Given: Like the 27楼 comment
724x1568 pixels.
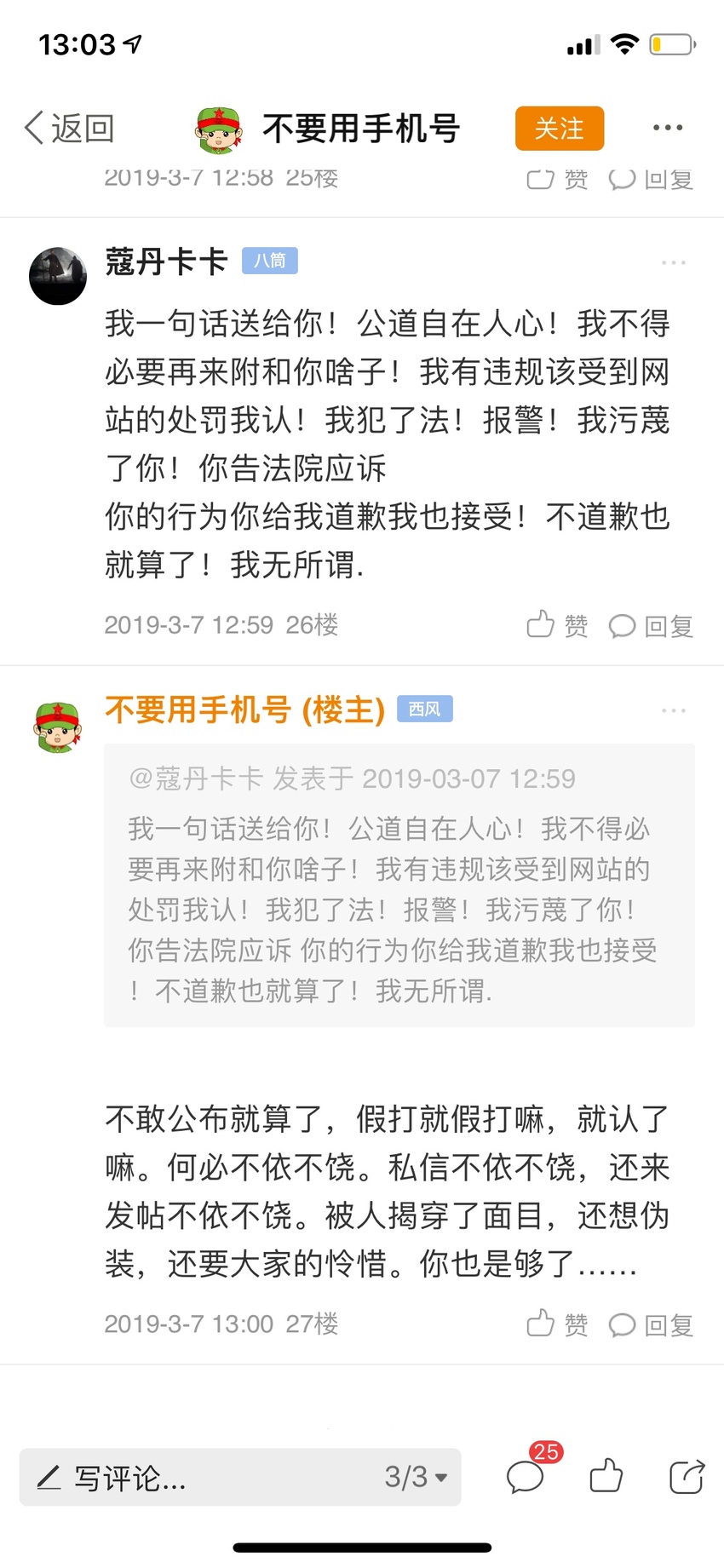Looking at the screenshot, I should (557, 1324).
